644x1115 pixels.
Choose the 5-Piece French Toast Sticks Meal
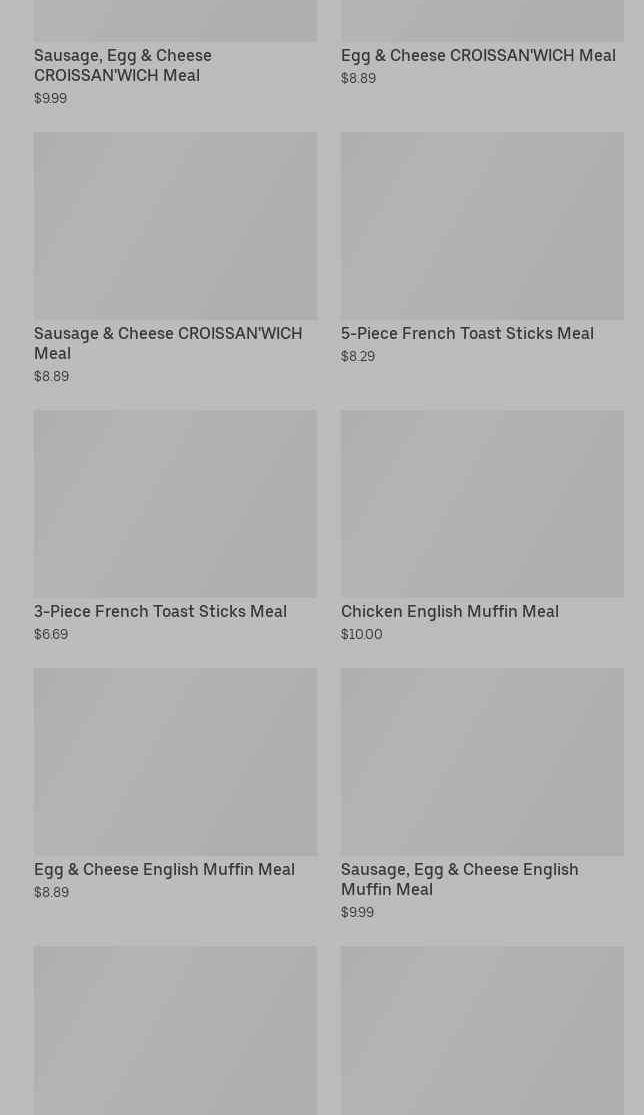(x=482, y=248)
